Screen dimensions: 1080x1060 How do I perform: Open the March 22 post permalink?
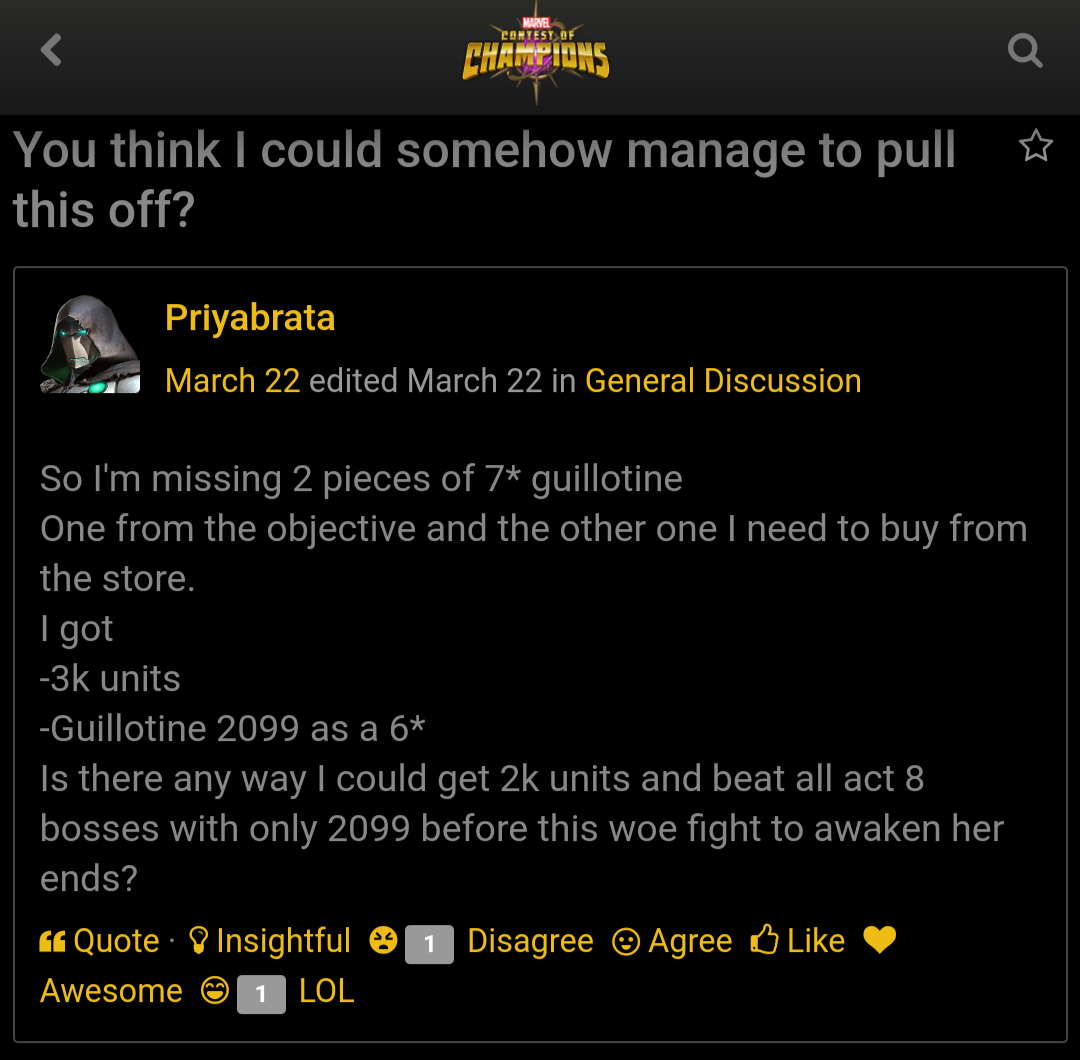click(232, 381)
